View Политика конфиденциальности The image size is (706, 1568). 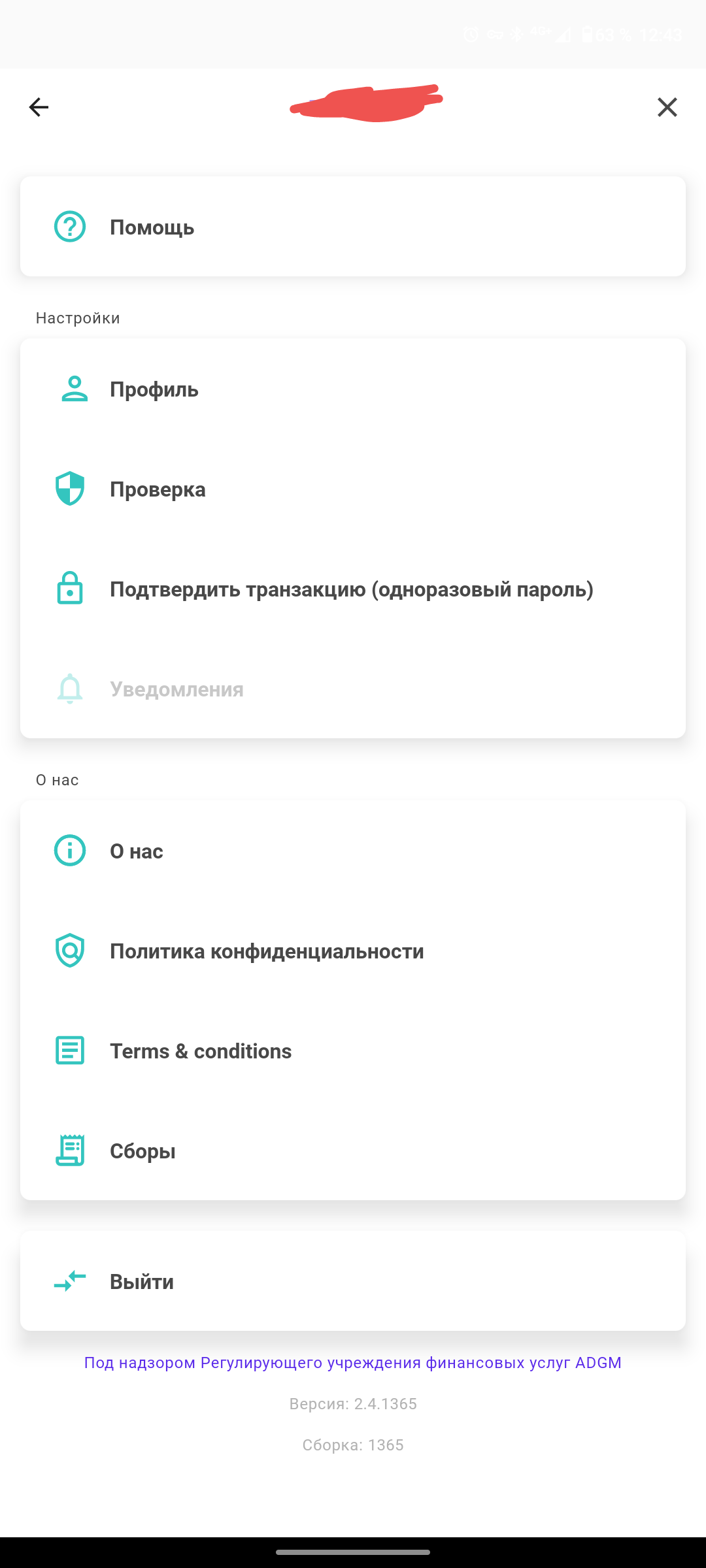tap(353, 951)
